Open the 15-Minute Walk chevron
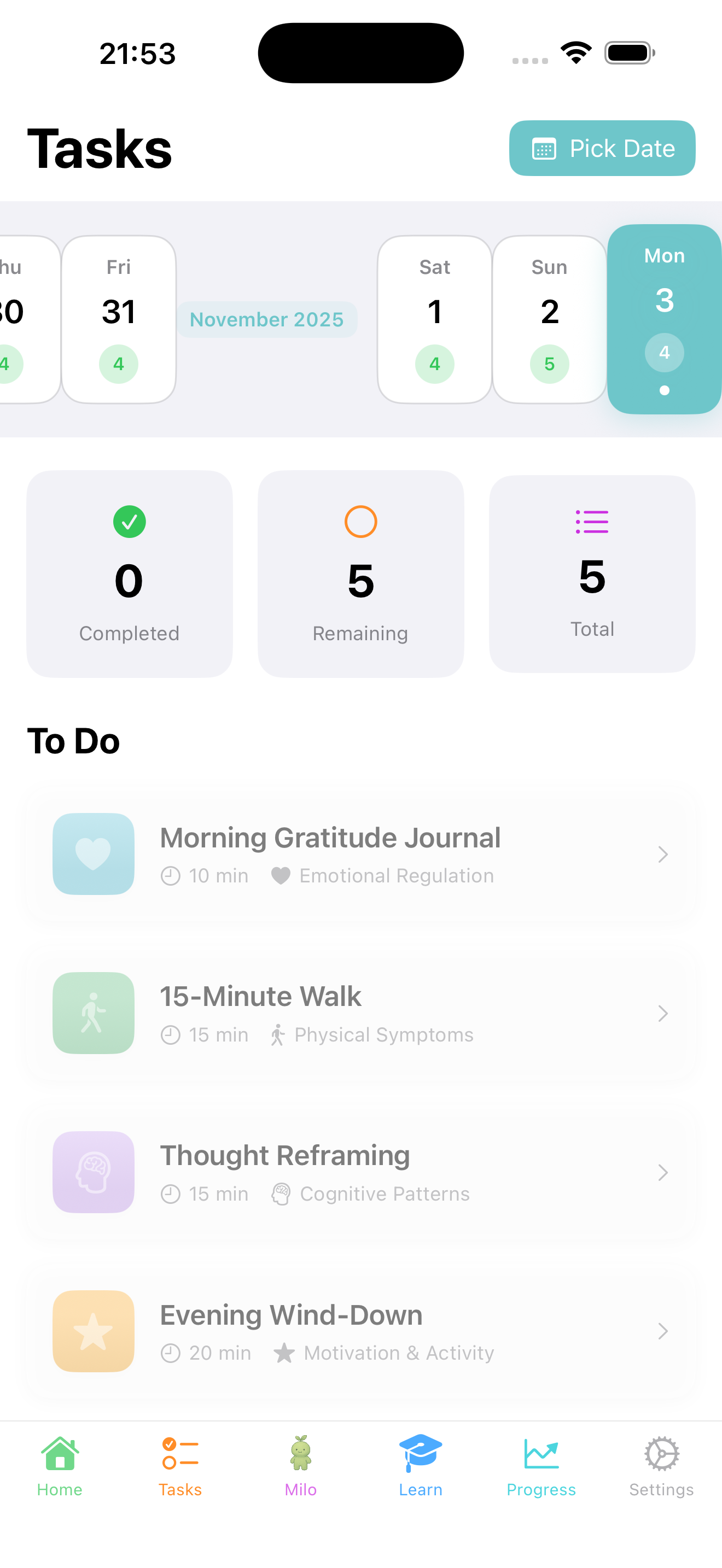Screen dimensions: 722x1568 click(663, 1013)
